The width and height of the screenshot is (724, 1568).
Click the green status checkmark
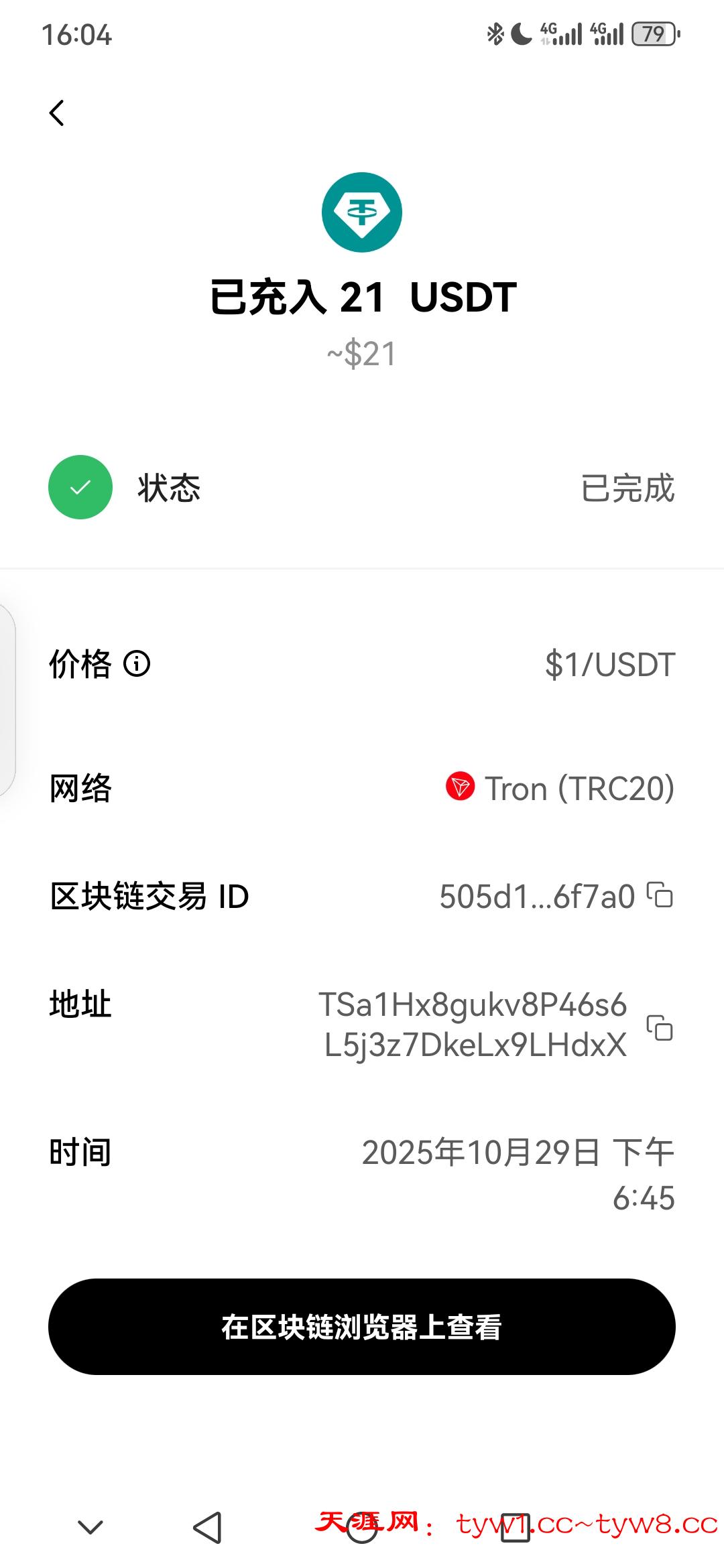click(80, 487)
